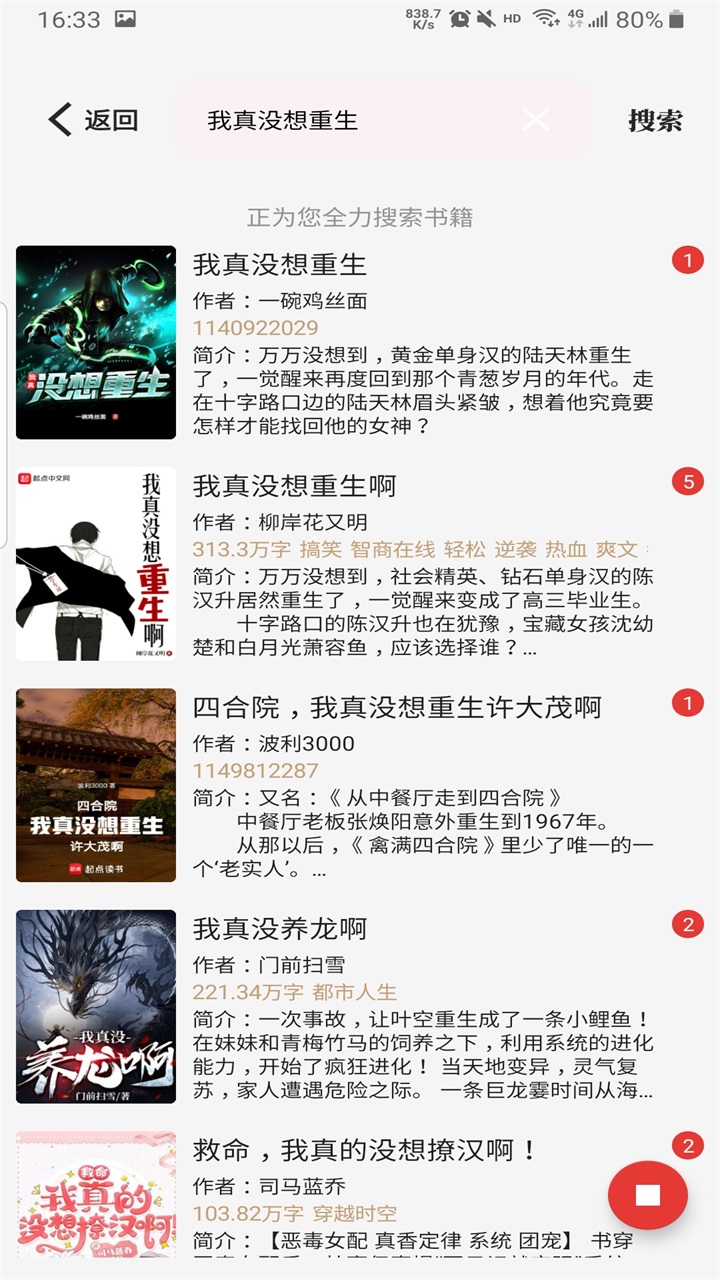Open 四合院，我真没想重生许大茂啊
Image resolution: width=720 pixels, height=1280 pixels.
[x=400, y=707]
